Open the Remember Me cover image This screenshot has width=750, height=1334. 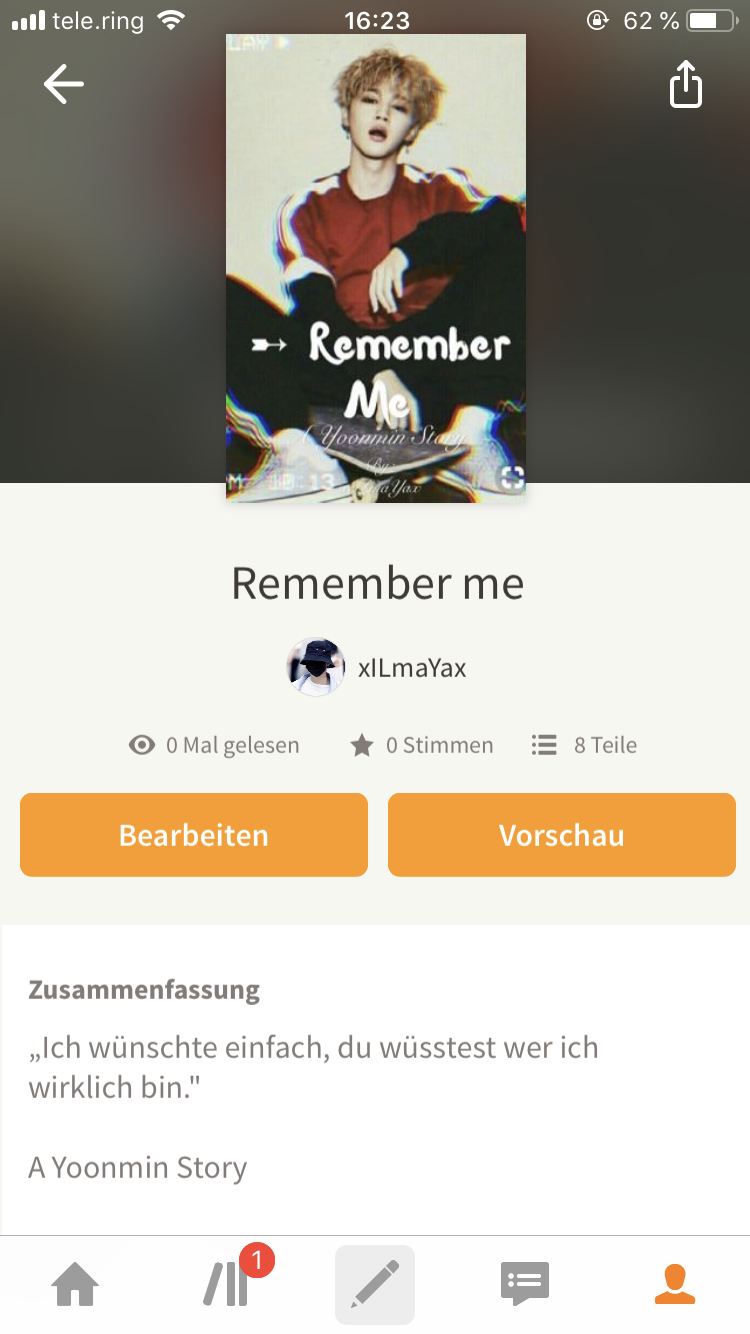(x=376, y=268)
